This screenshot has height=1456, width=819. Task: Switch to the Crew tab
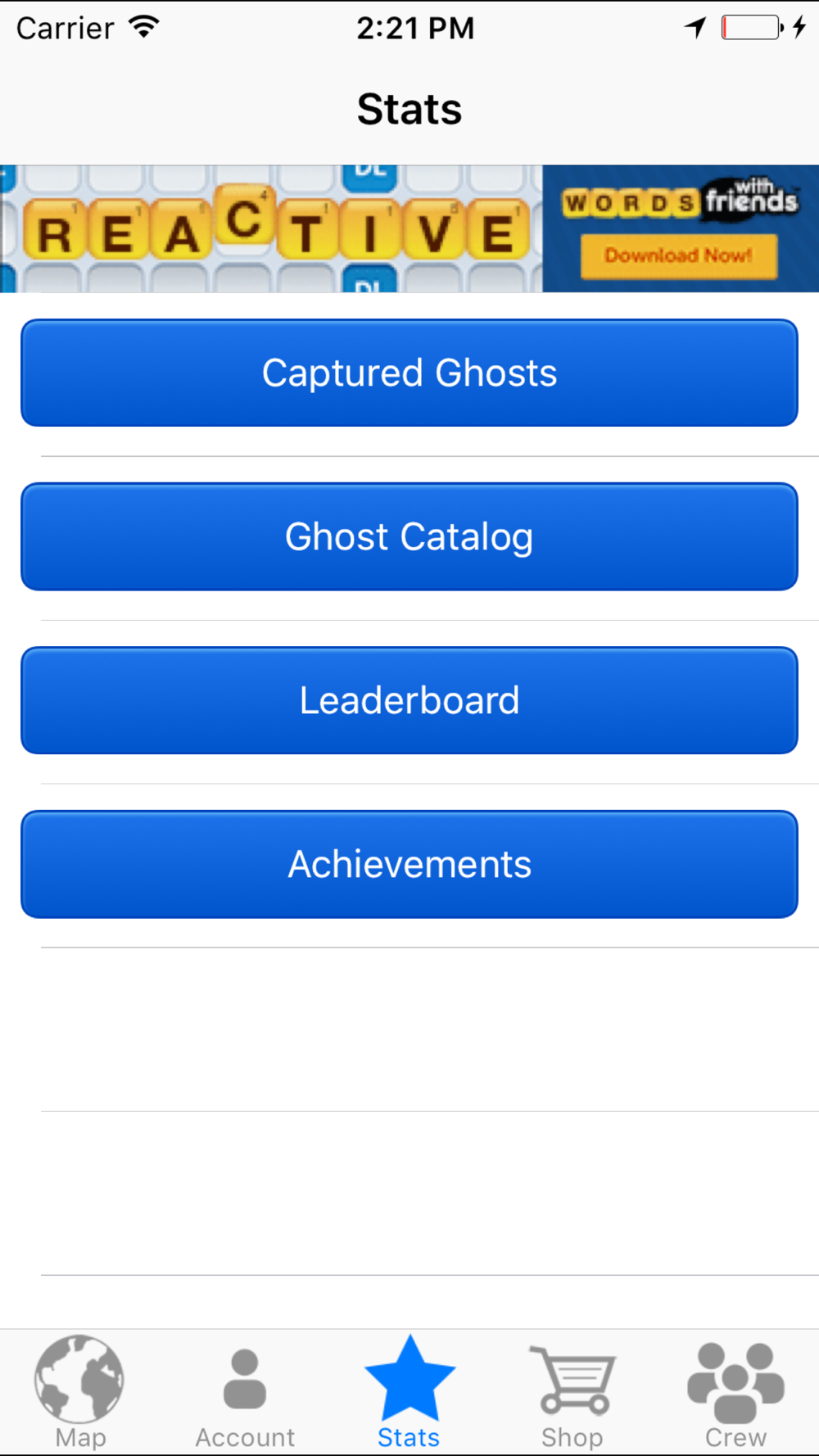(x=735, y=1392)
